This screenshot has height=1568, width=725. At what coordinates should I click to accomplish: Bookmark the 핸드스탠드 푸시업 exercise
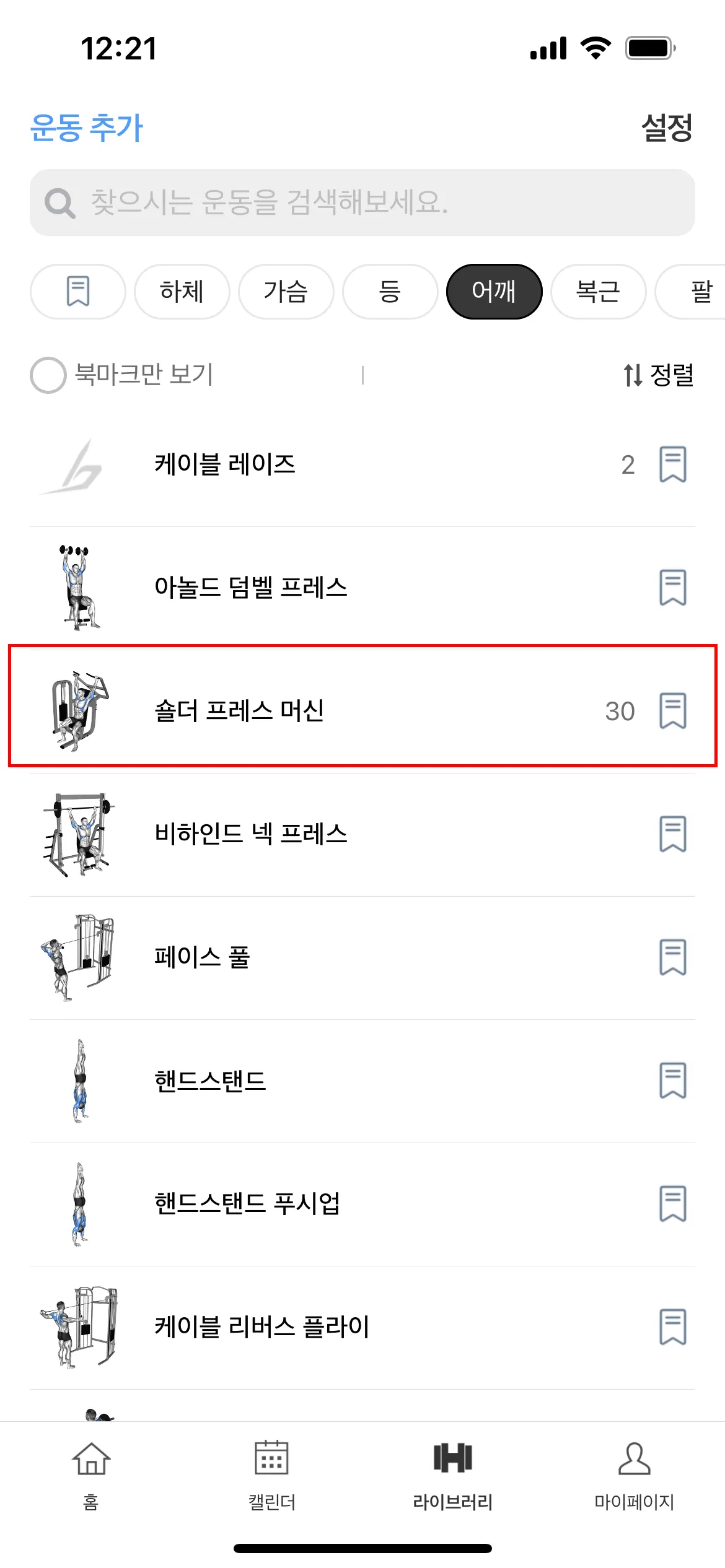(x=672, y=1203)
